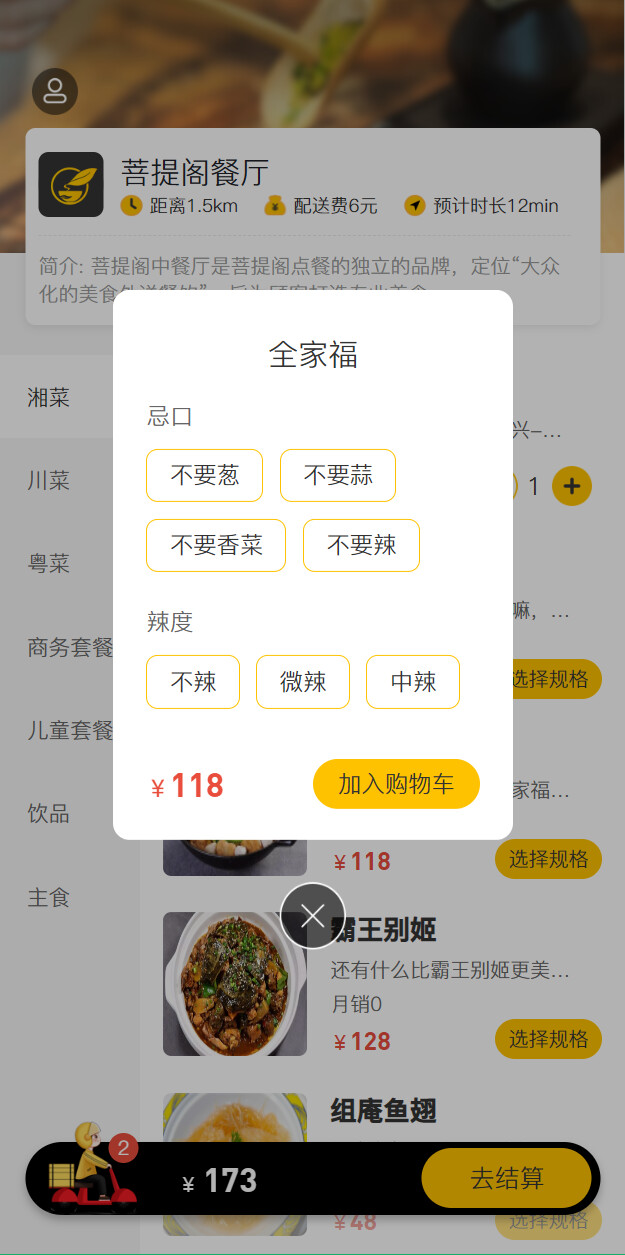The width and height of the screenshot is (625, 1255).
Task: Tap 选择规格 for 霸王别姬
Action: click(548, 1039)
